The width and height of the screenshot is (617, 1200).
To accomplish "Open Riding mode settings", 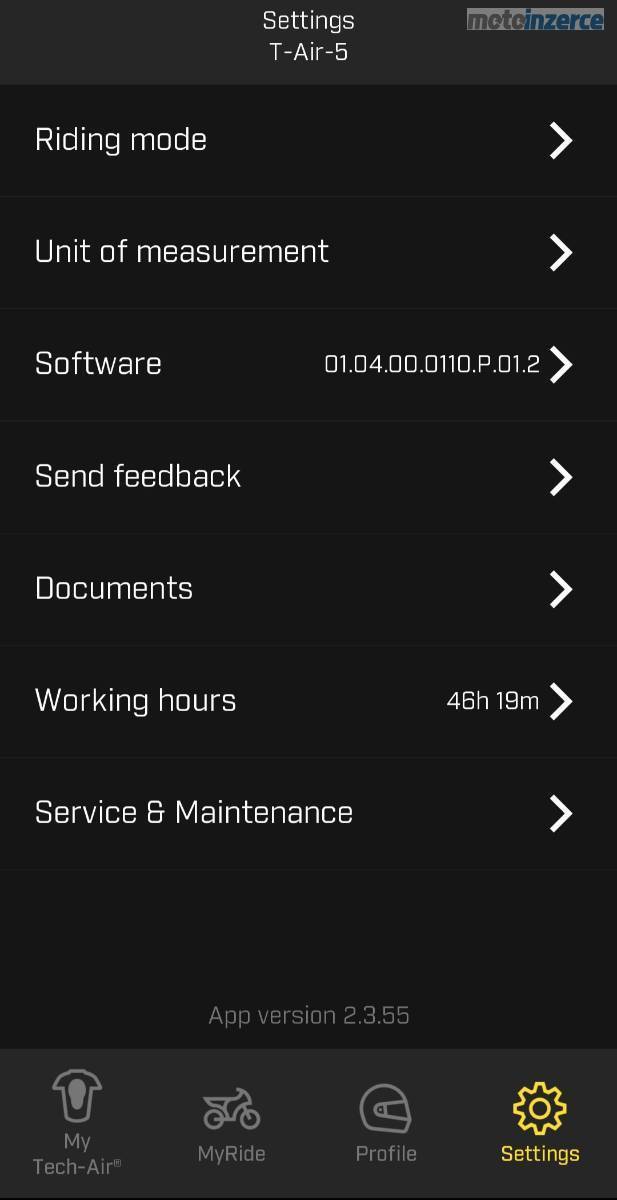I will (x=308, y=140).
